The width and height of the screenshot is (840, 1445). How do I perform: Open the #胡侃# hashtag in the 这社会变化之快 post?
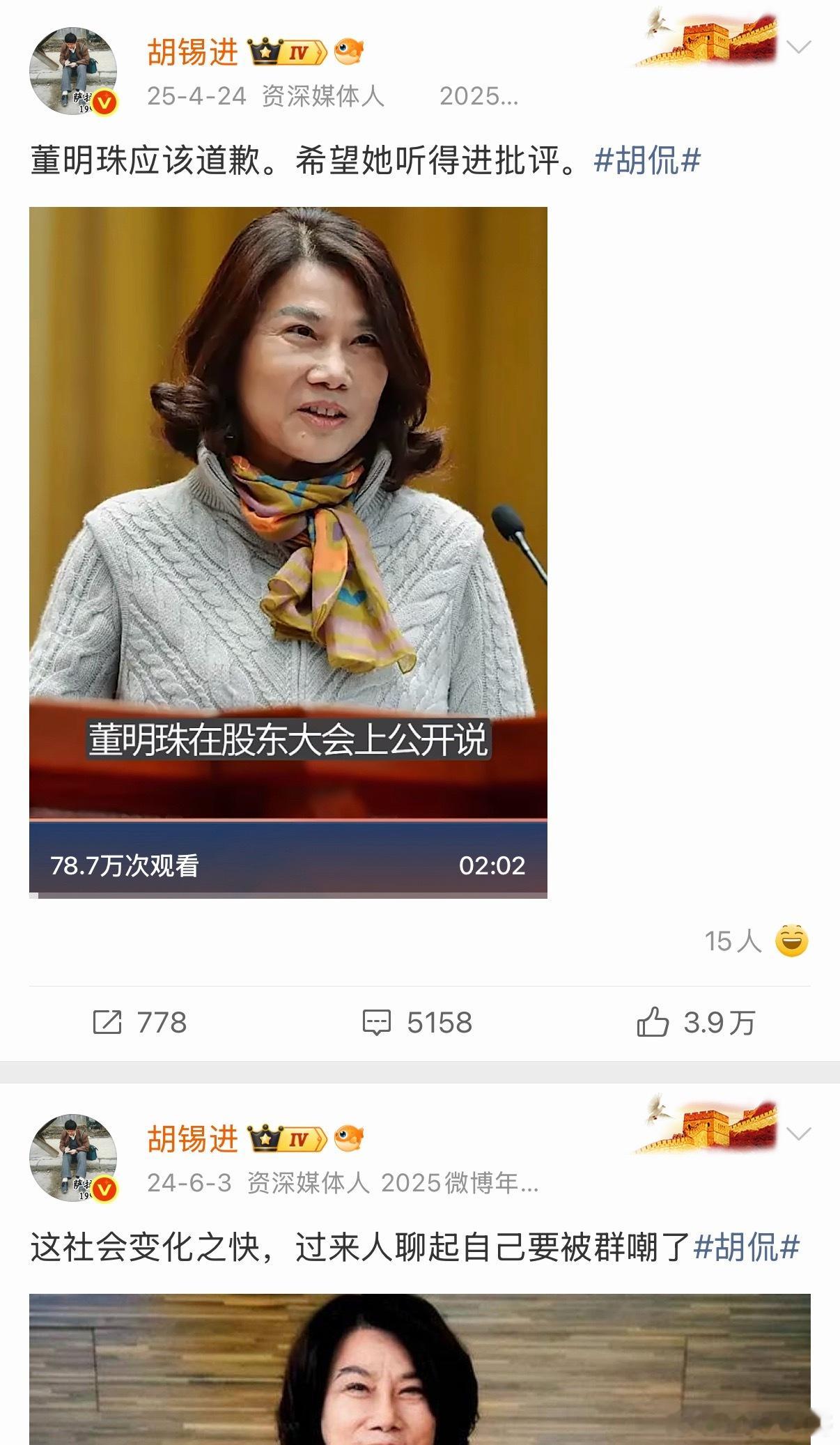coord(747,1247)
